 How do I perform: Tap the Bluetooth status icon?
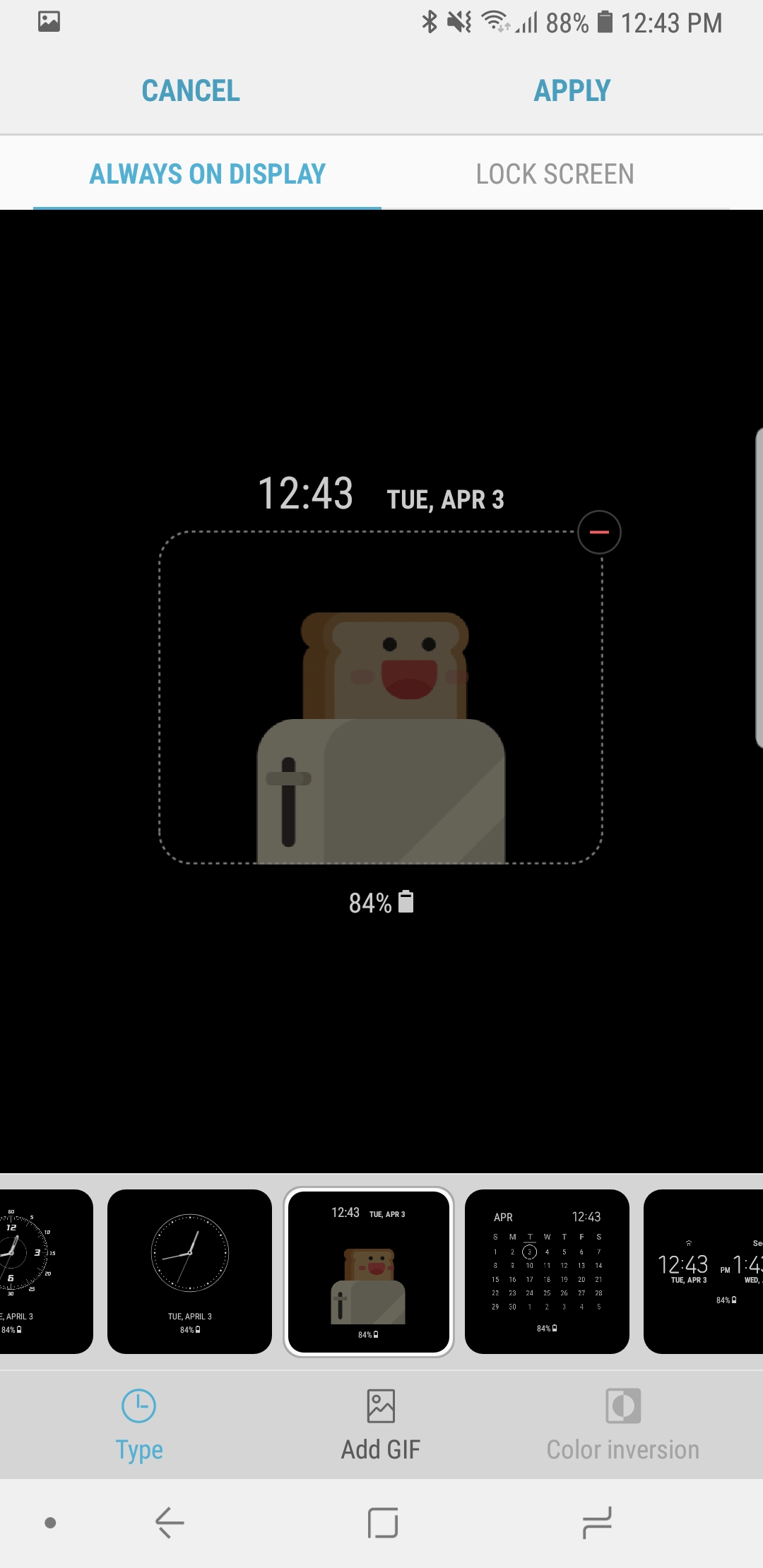[x=430, y=22]
